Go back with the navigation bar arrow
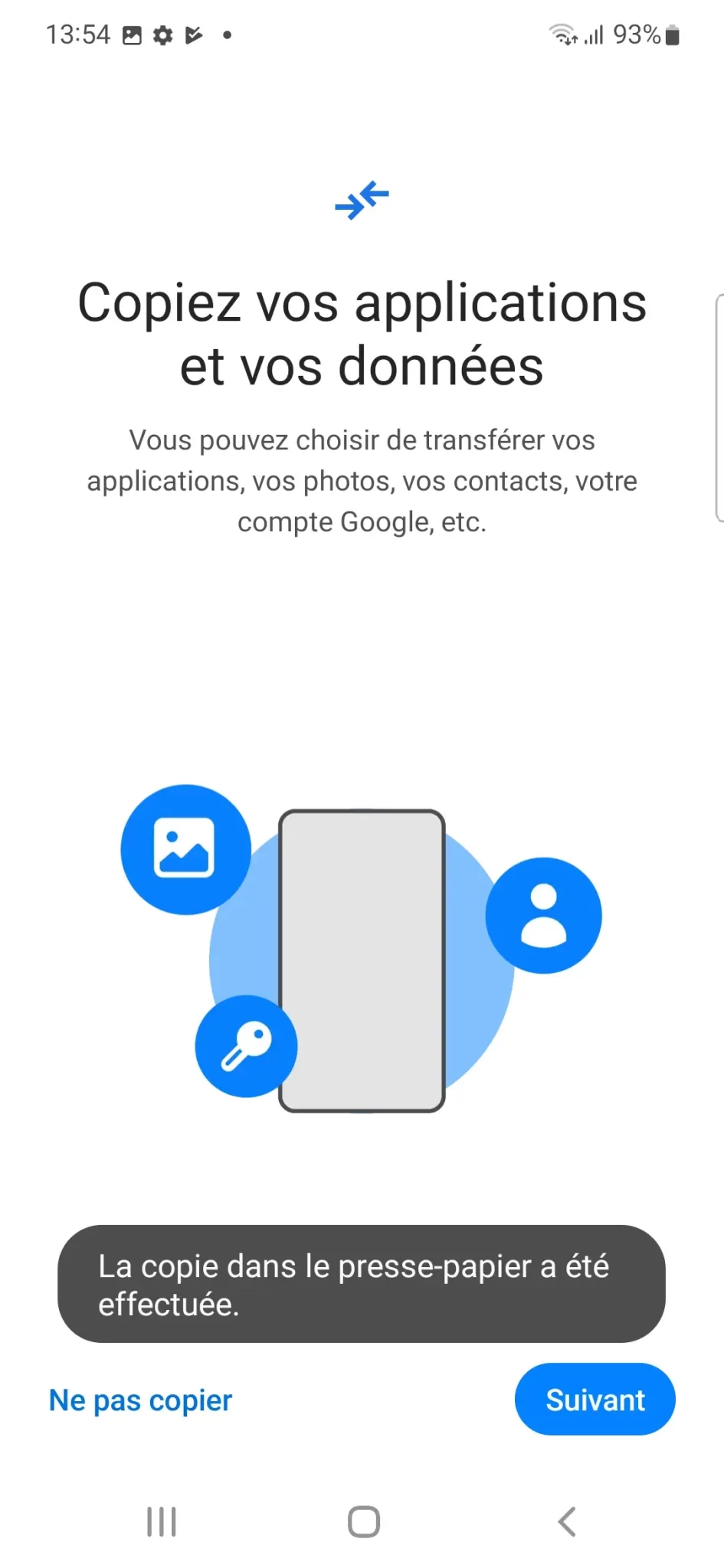 (x=567, y=1521)
